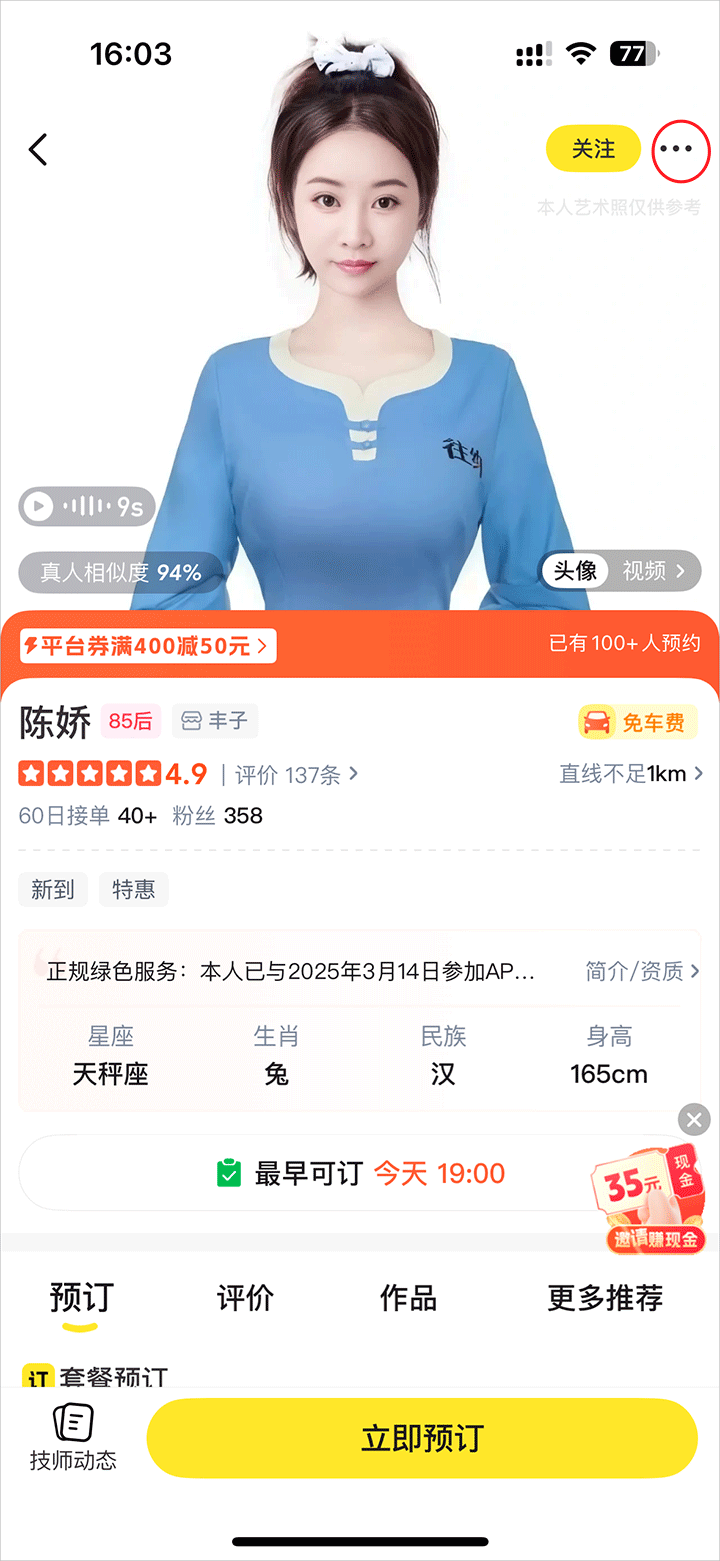Open 简介/资质 details
The image size is (720, 1561).
click(642, 971)
